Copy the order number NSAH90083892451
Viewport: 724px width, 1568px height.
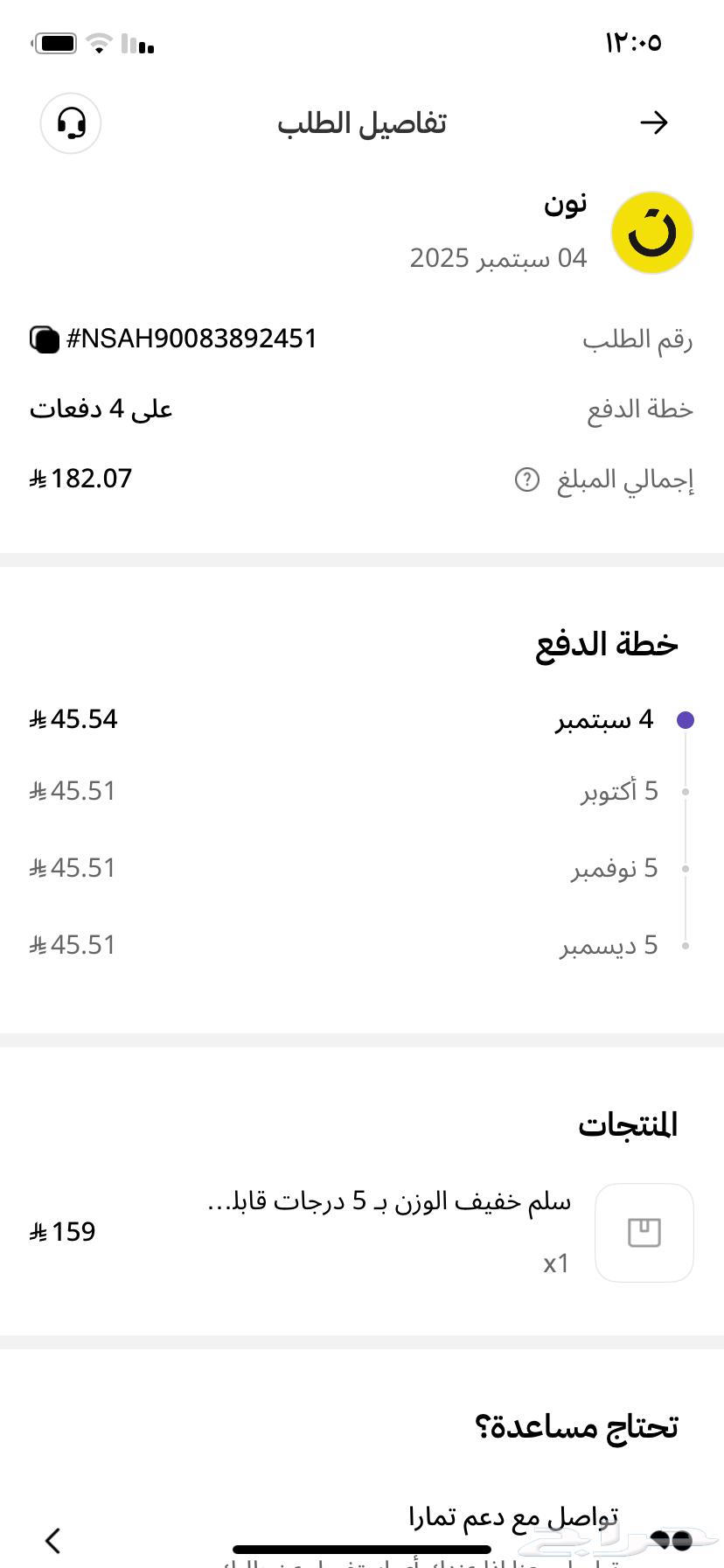click(x=42, y=339)
